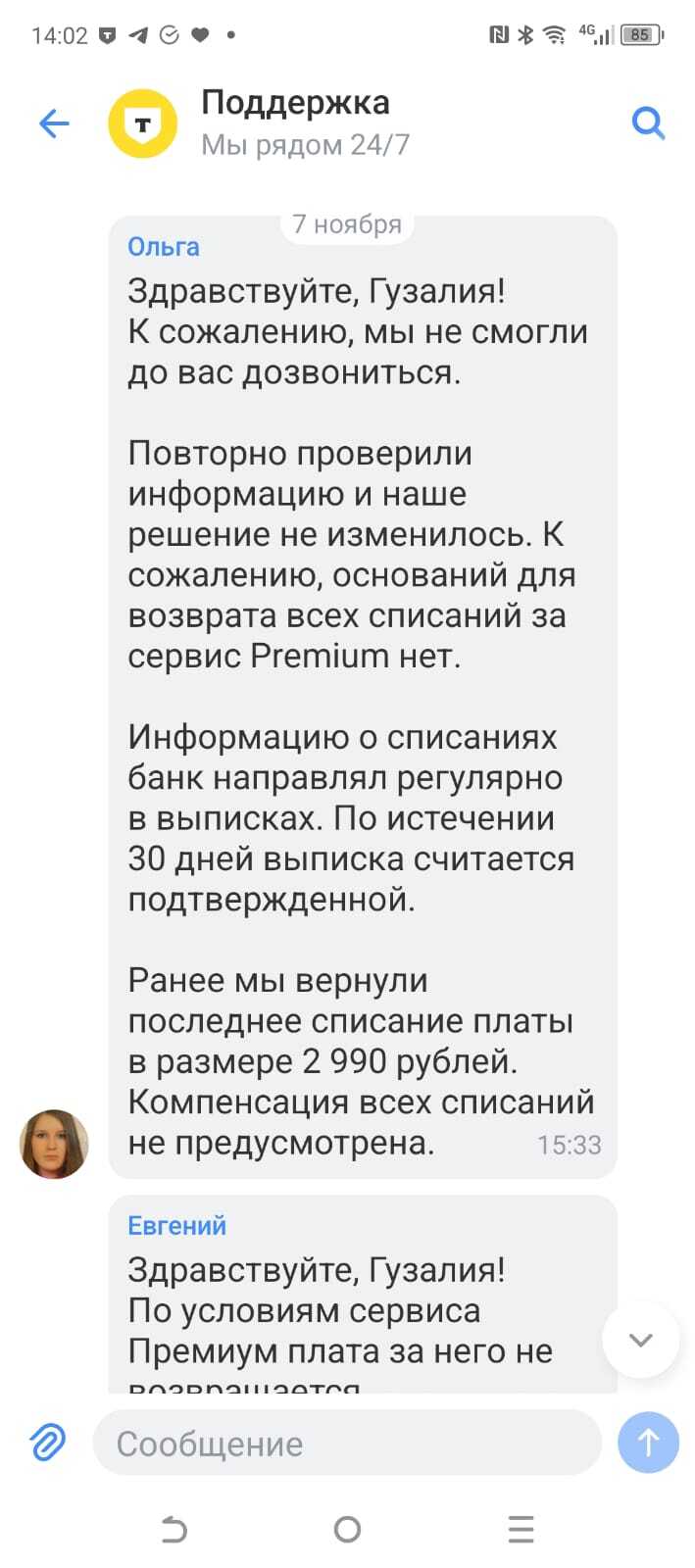
Task: Send the message with arrow button
Action: pos(648,1442)
